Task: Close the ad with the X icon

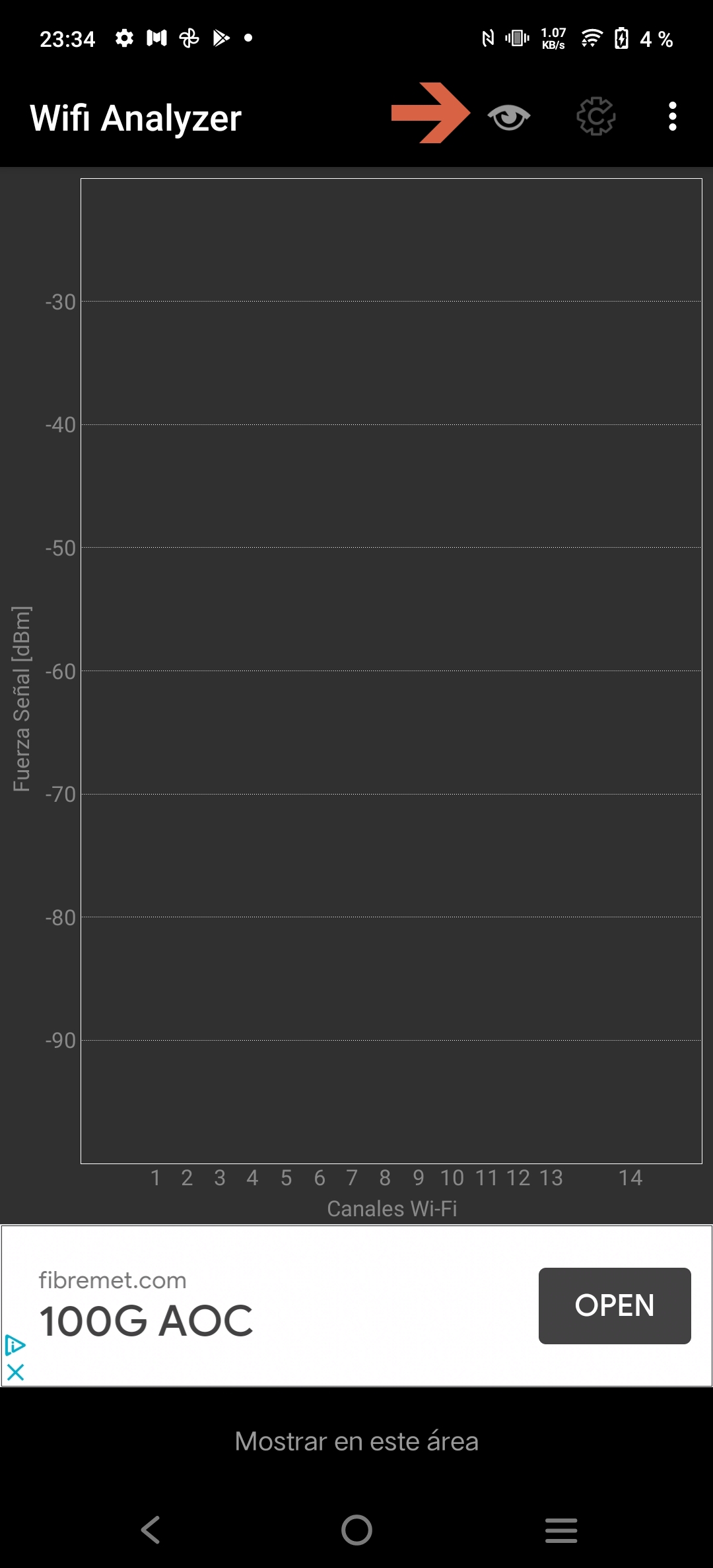Action: click(x=15, y=1373)
